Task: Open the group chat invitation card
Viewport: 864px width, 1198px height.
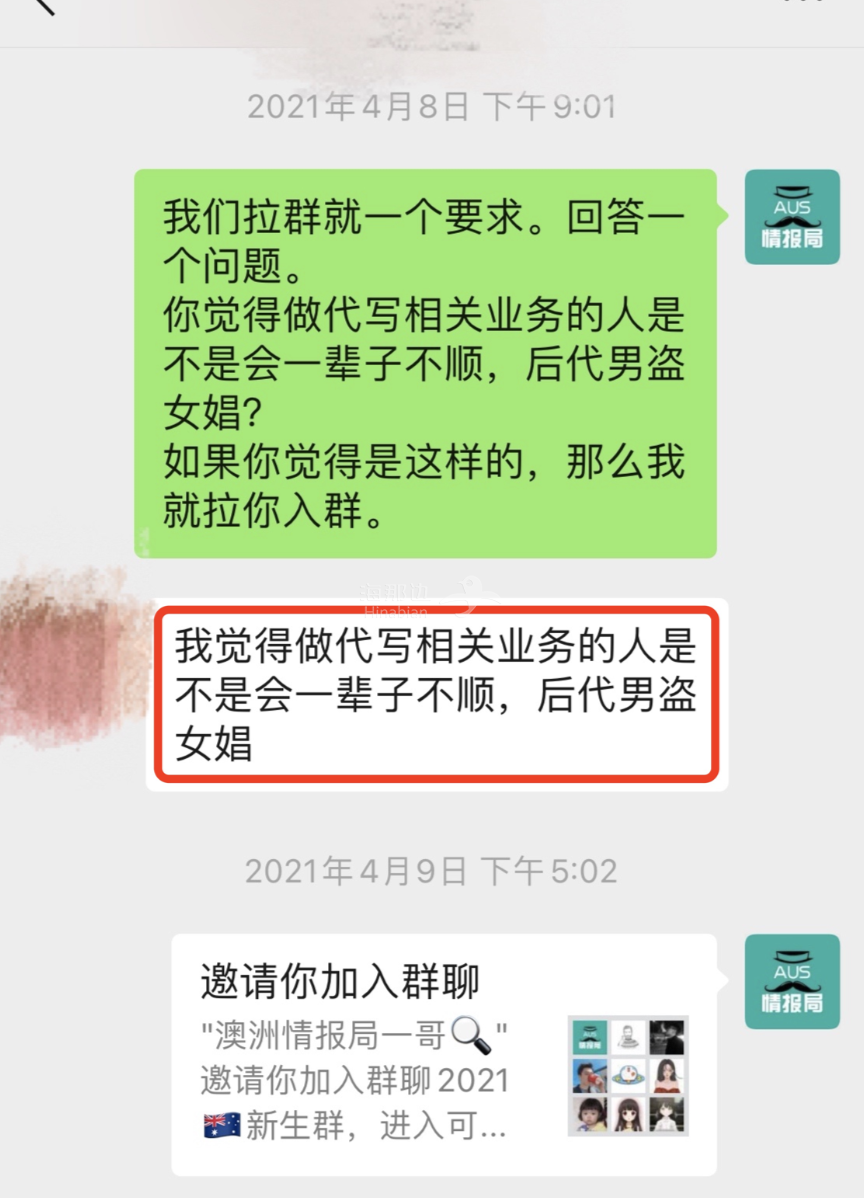Action: [x=443, y=1053]
